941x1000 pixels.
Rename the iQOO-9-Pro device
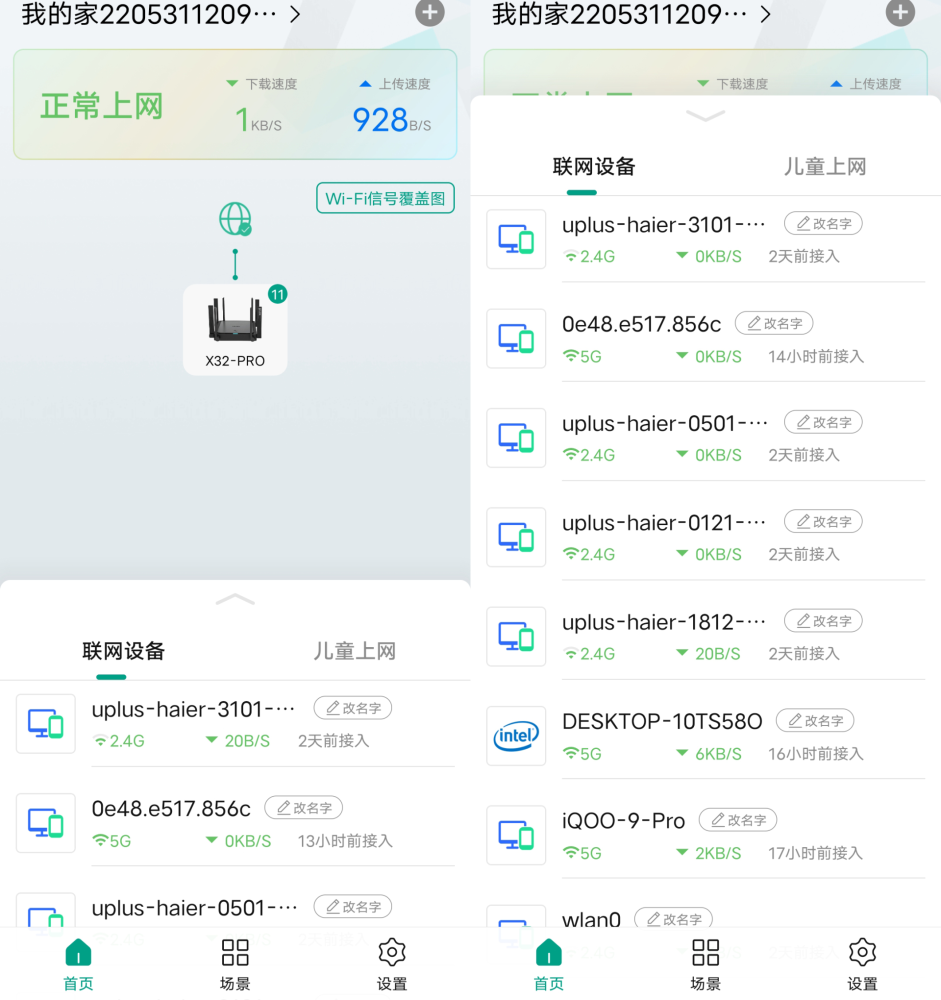[x=738, y=820]
